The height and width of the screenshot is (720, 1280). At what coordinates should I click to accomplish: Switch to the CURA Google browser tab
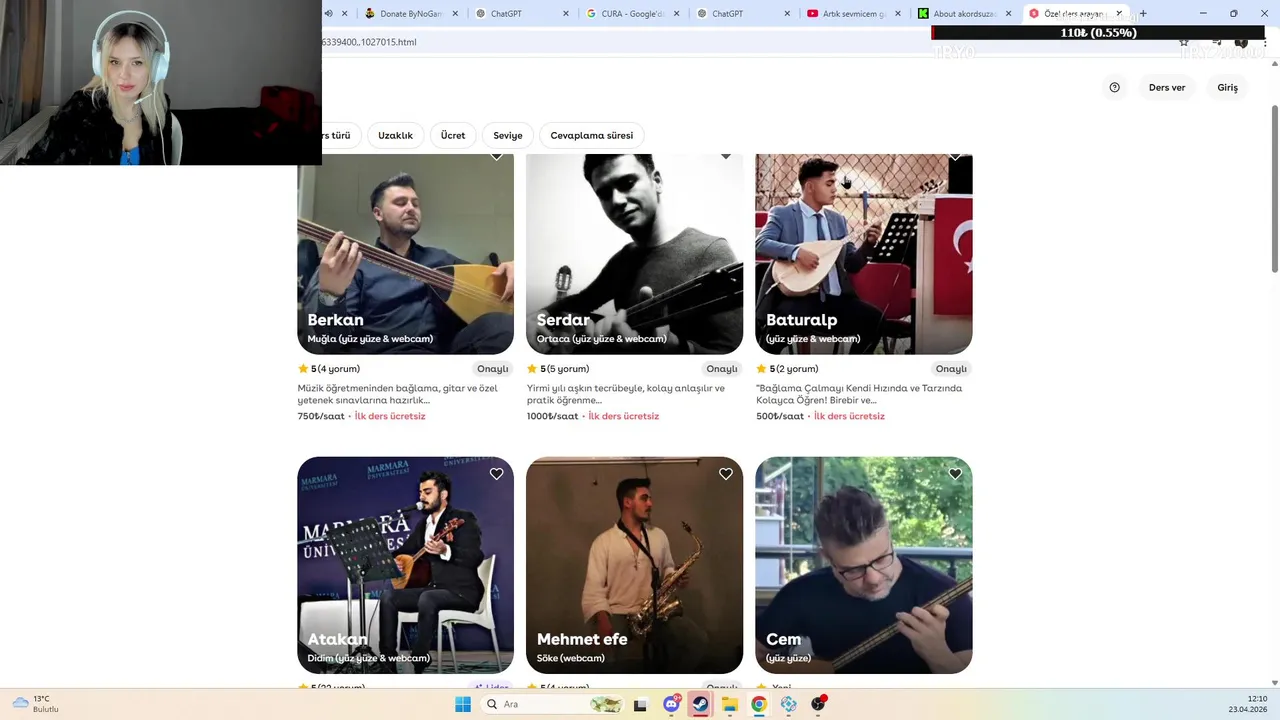pos(630,14)
